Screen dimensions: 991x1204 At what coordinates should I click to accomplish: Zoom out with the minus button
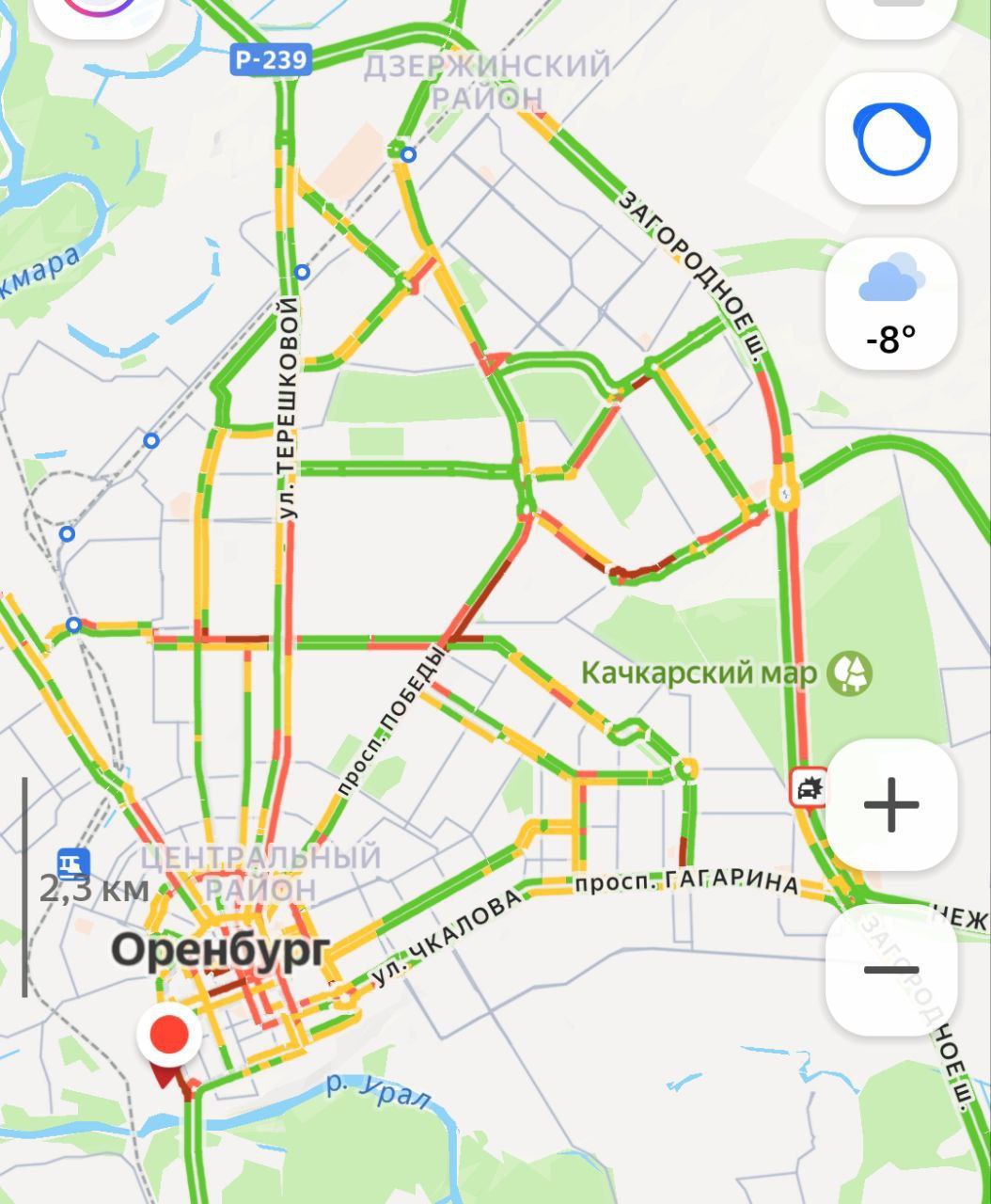890,970
